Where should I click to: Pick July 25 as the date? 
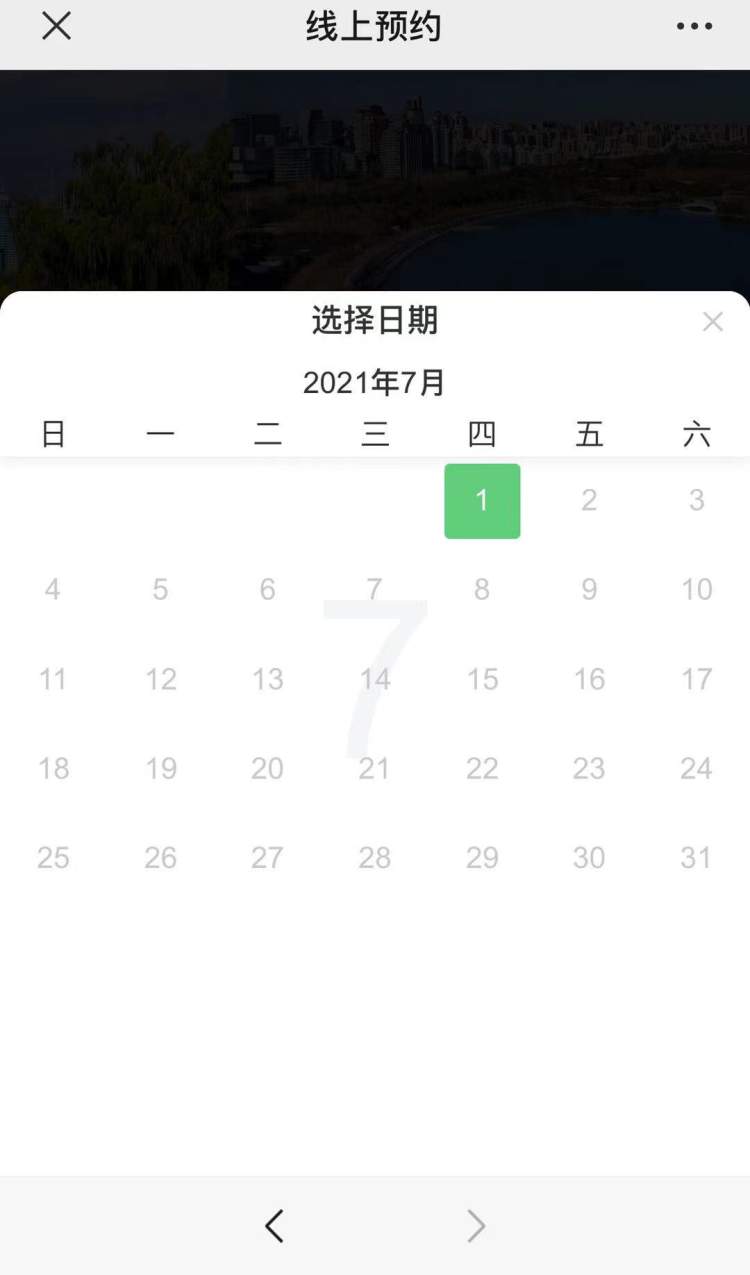coord(53,857)
